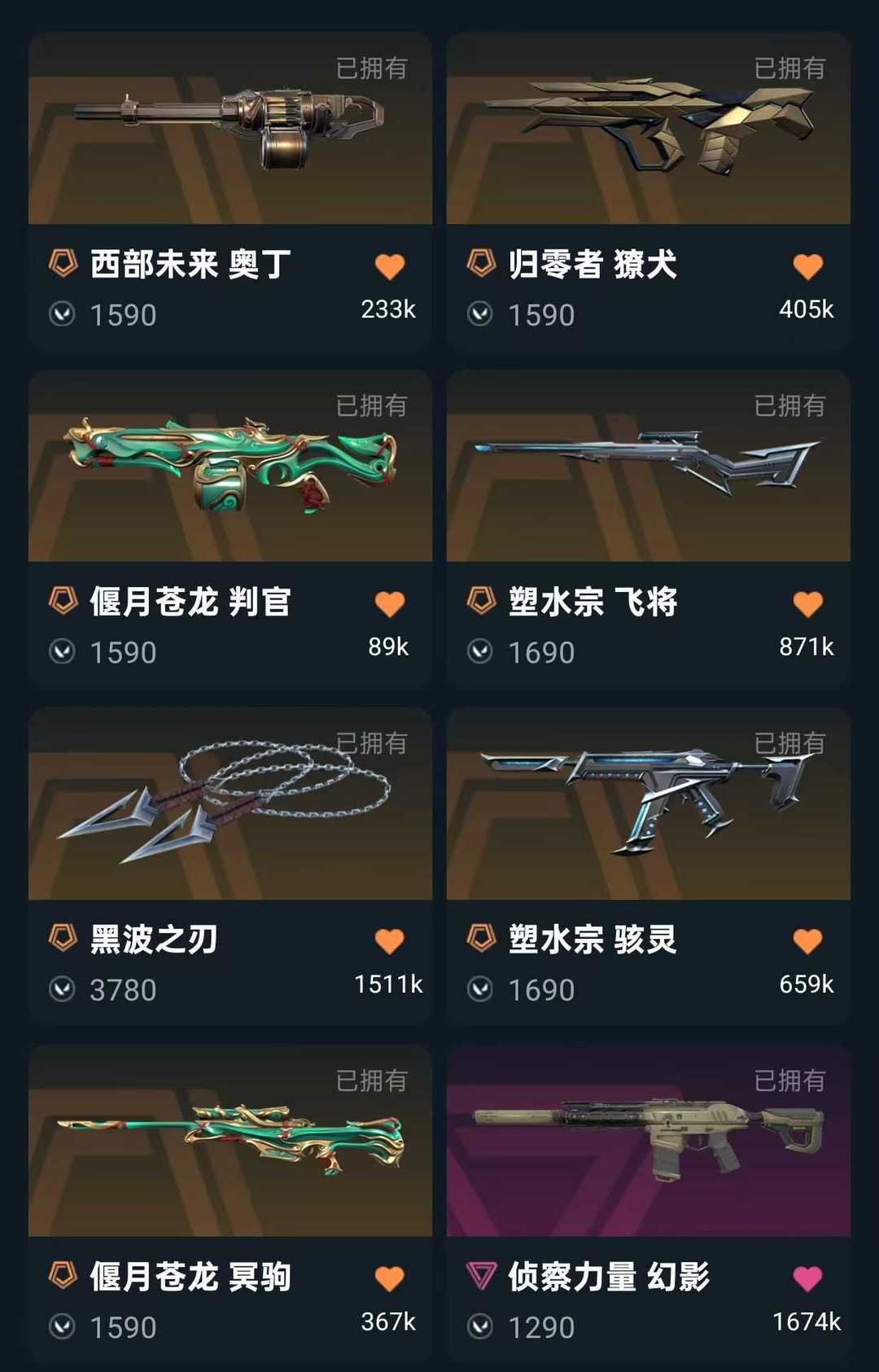Image resolution: width=879 pixels, height=1372 pixels.
Task: Open the 偃月苍龙 判官 skin card
Action: (230, 467)
